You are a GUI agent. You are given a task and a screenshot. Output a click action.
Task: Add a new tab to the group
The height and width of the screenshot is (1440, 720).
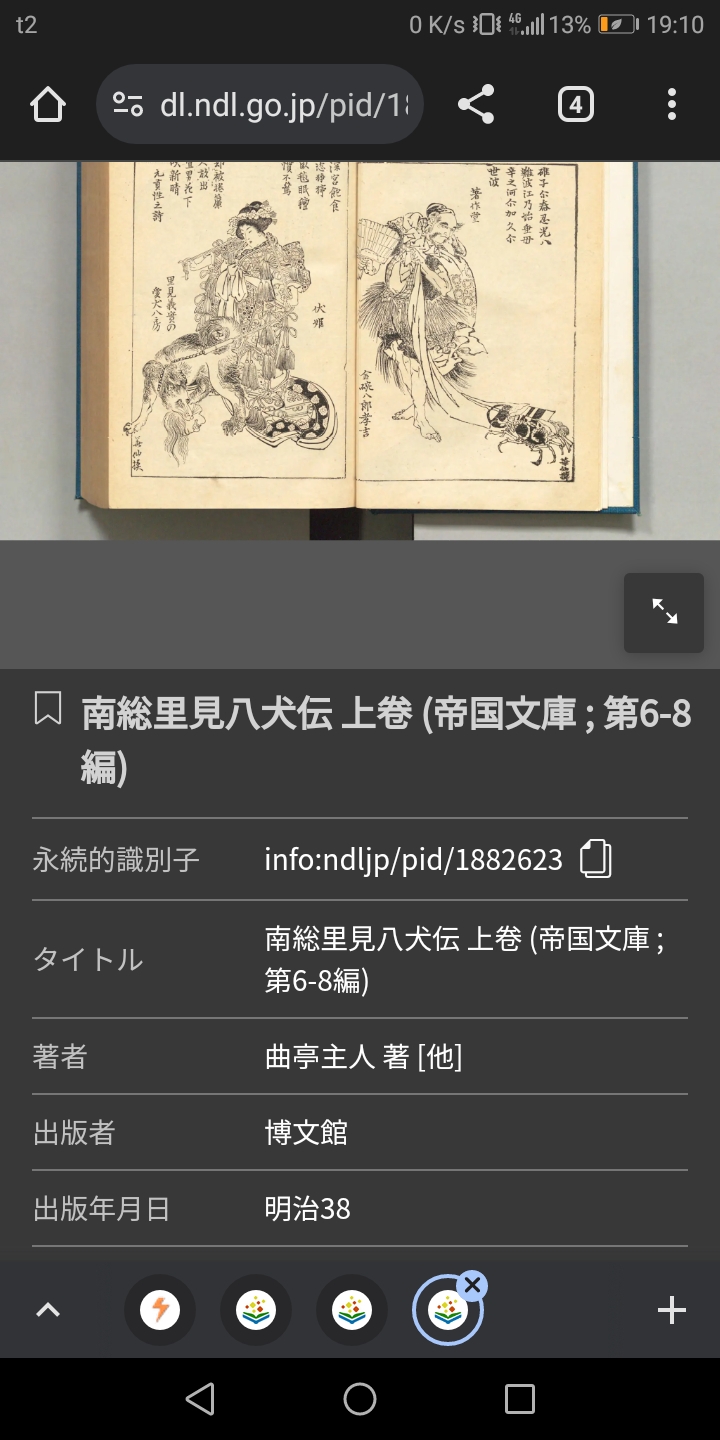click(x=671, y=1310)
